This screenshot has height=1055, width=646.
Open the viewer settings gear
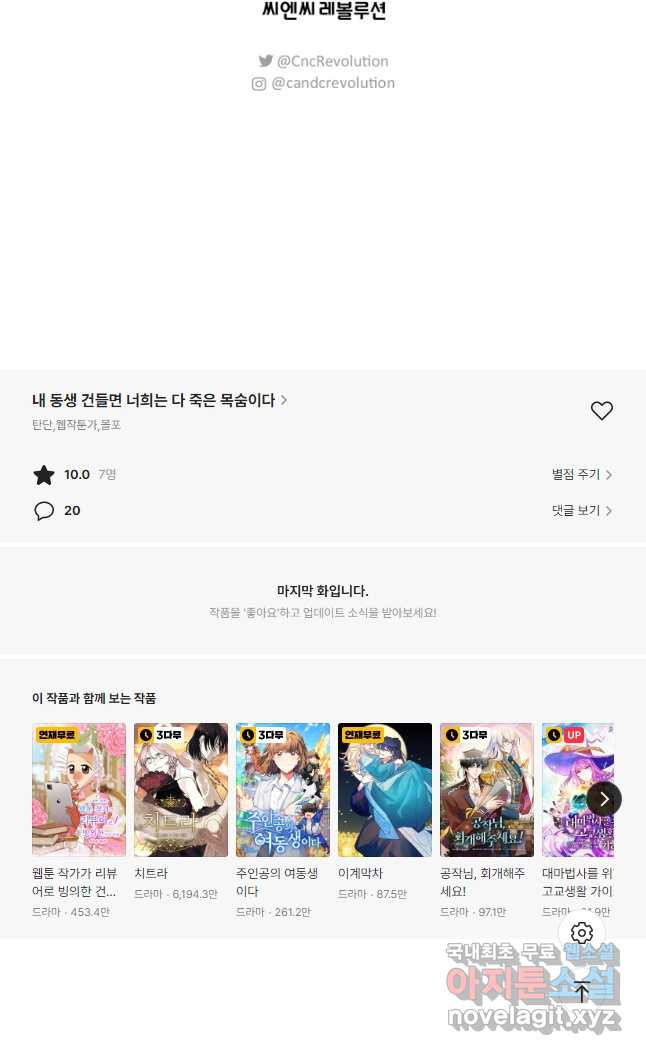click(x=582, y=933)
